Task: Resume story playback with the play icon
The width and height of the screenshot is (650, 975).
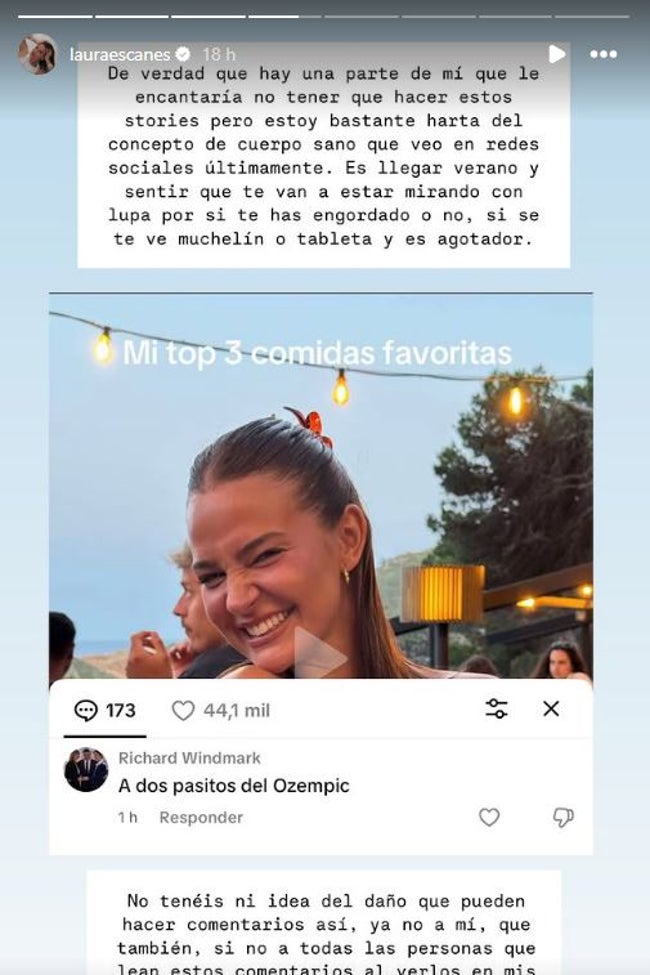Action: click(557, 54)
